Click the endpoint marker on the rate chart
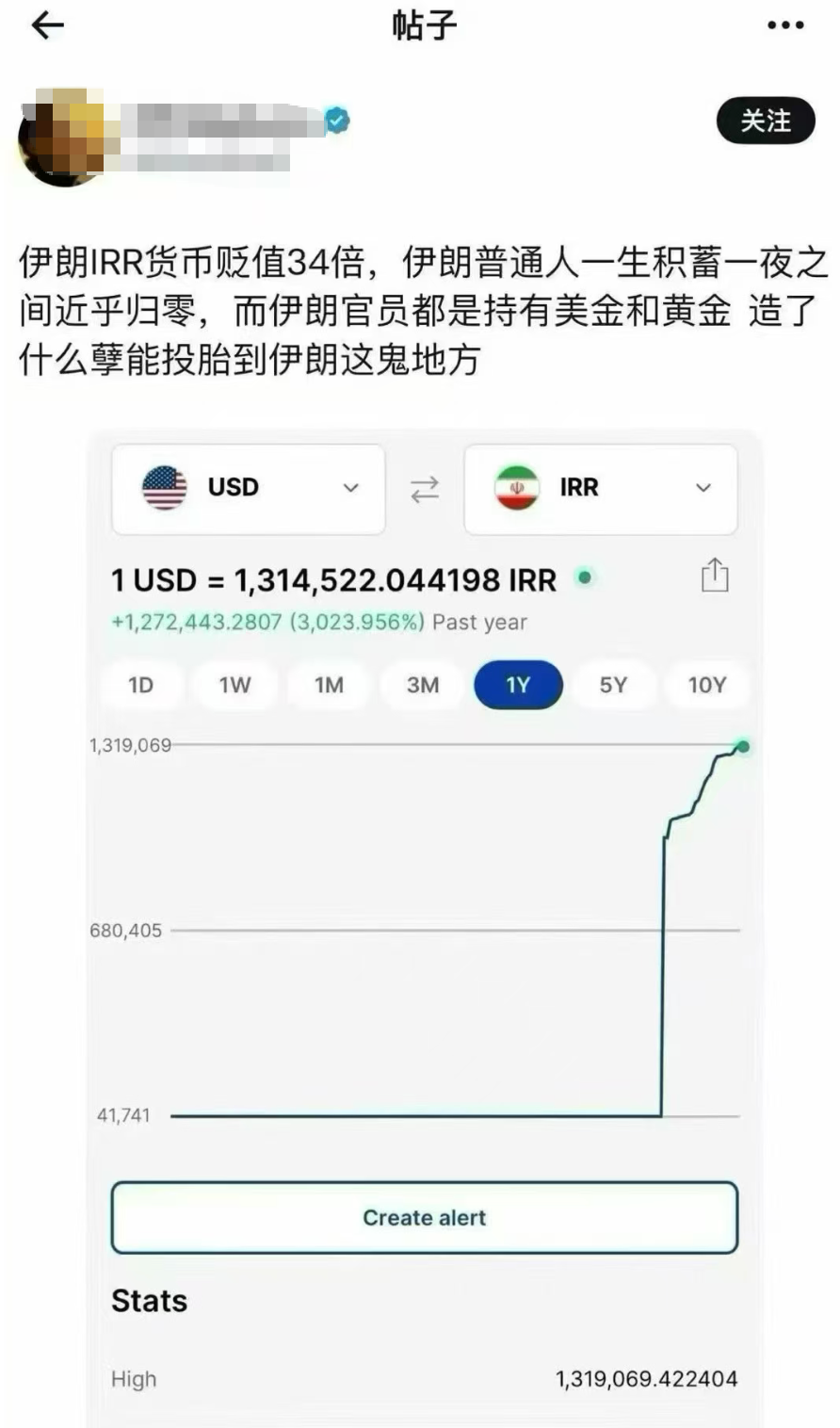The image size is (840, 1428). (743, 747)
